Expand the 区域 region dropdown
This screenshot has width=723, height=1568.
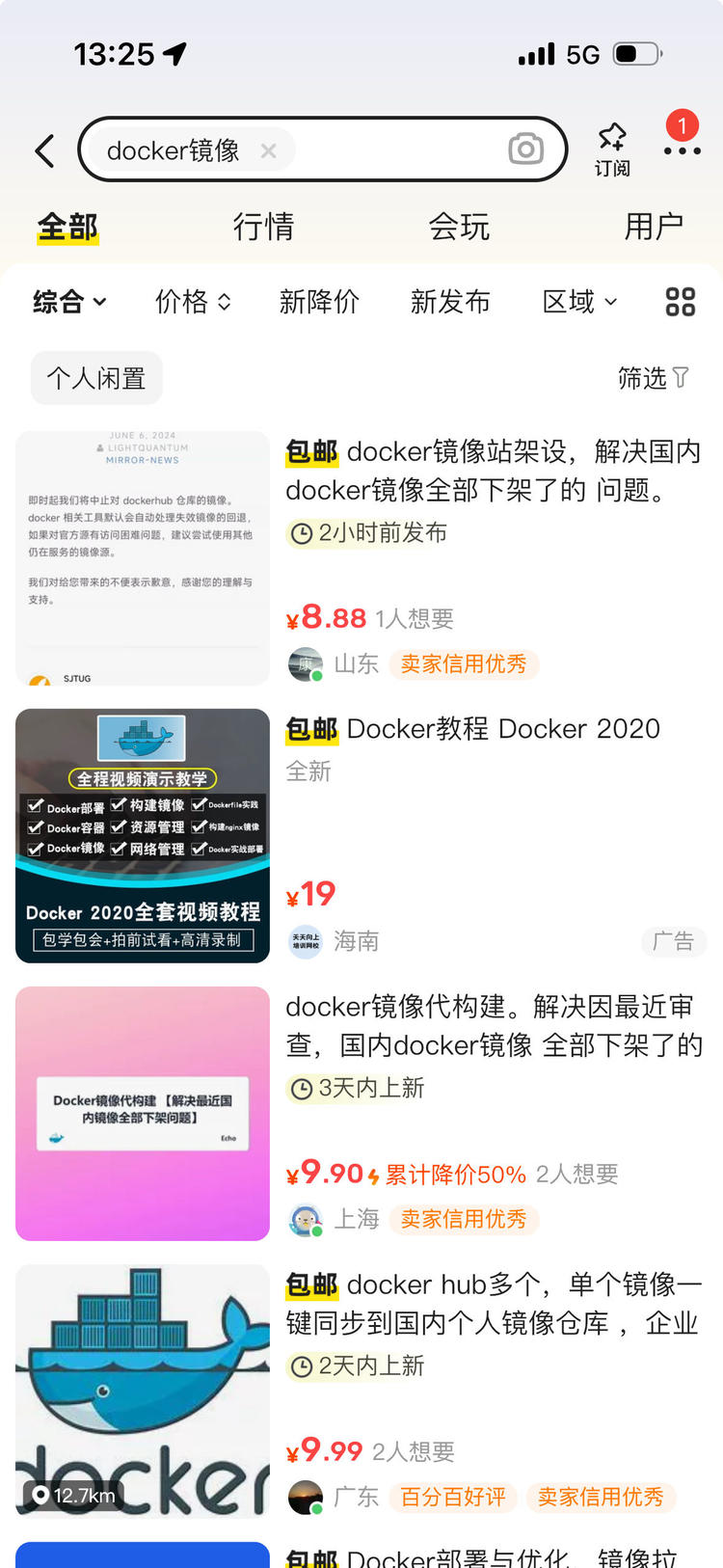coord(578,302)
